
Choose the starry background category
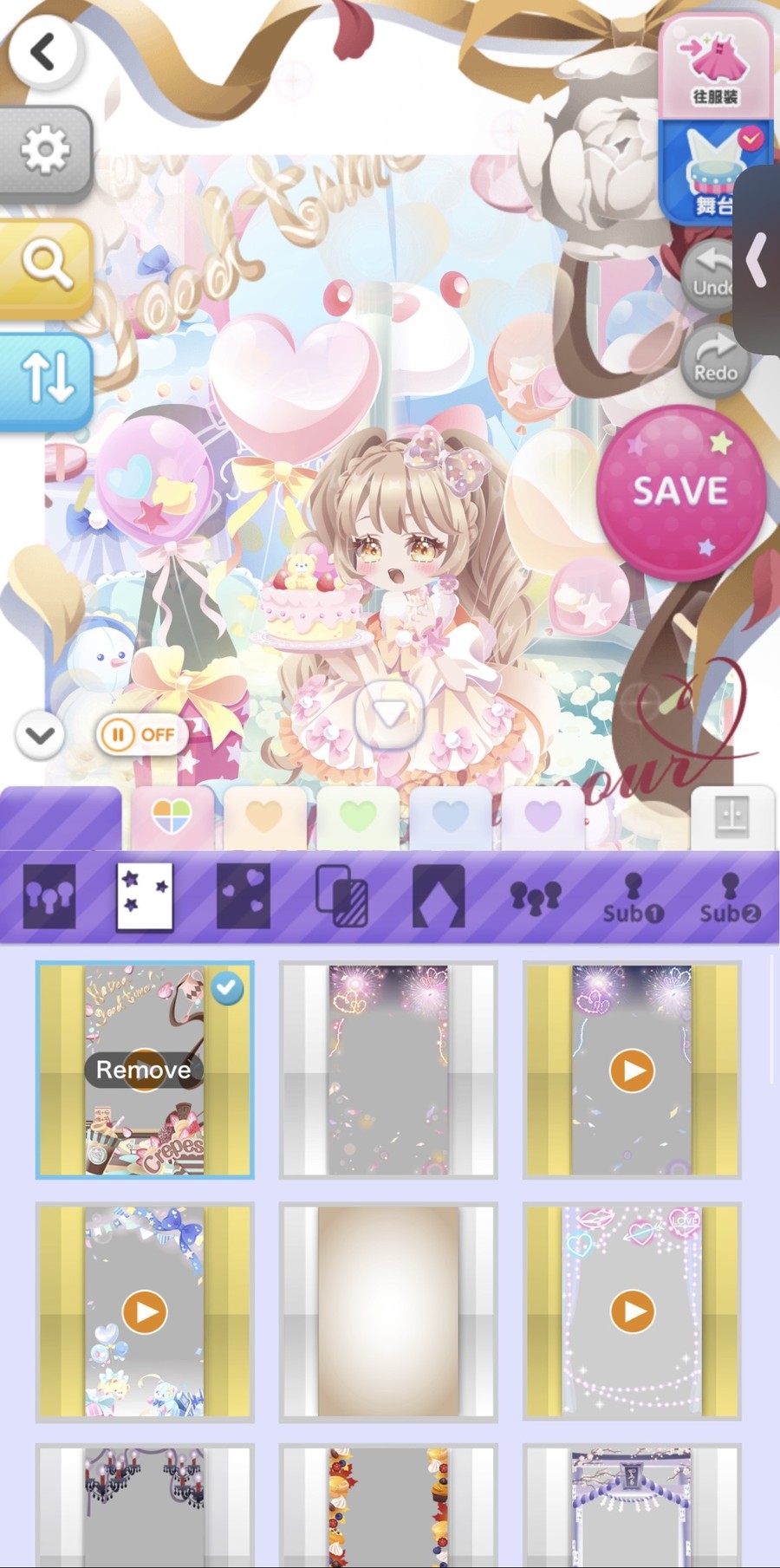[x=145, y=895]
